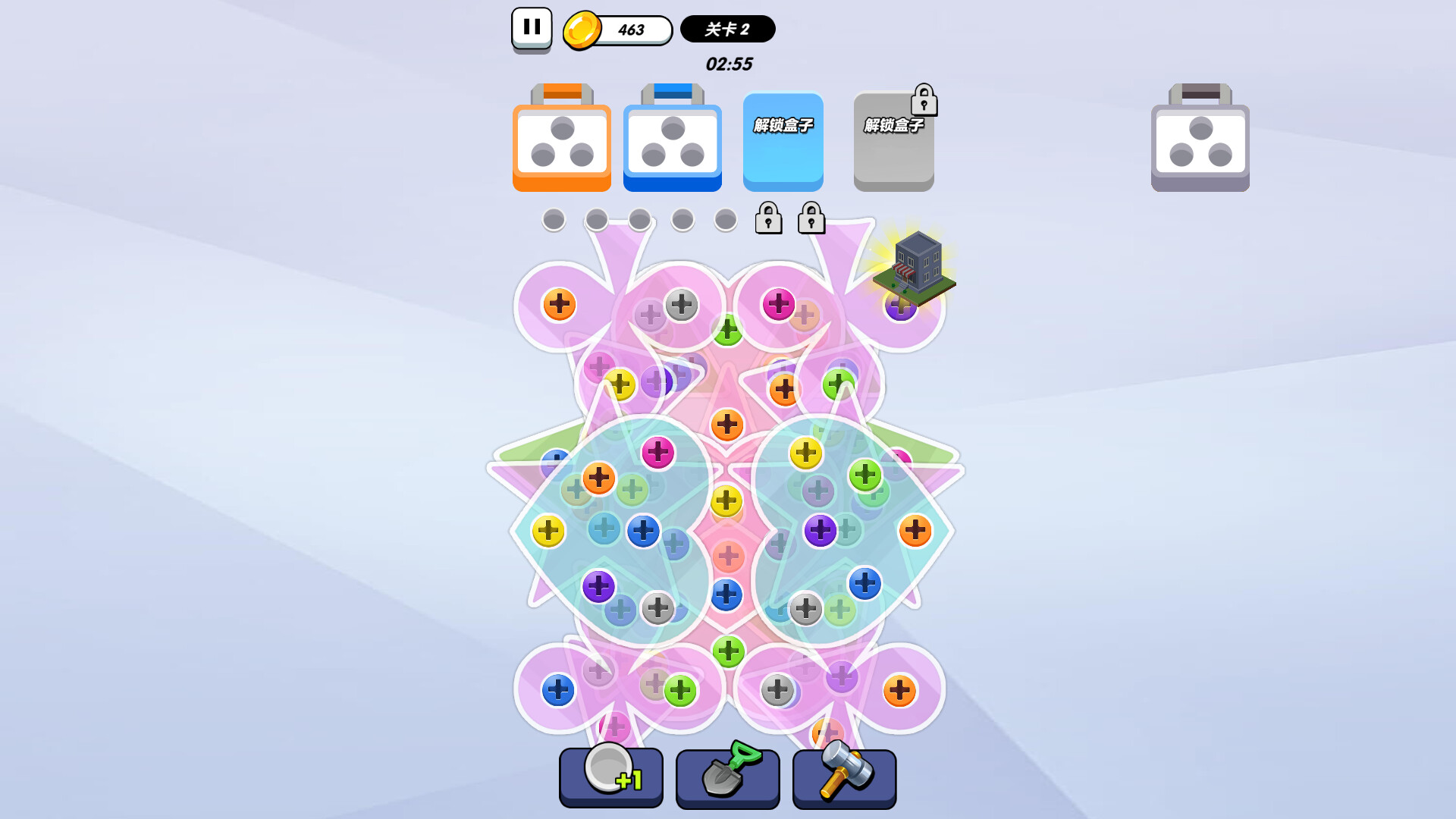The width and height of the screenshot is (1456, 819).
Task: Tap the locked gray 解锁盒子 box
Action: click(893, 142)
